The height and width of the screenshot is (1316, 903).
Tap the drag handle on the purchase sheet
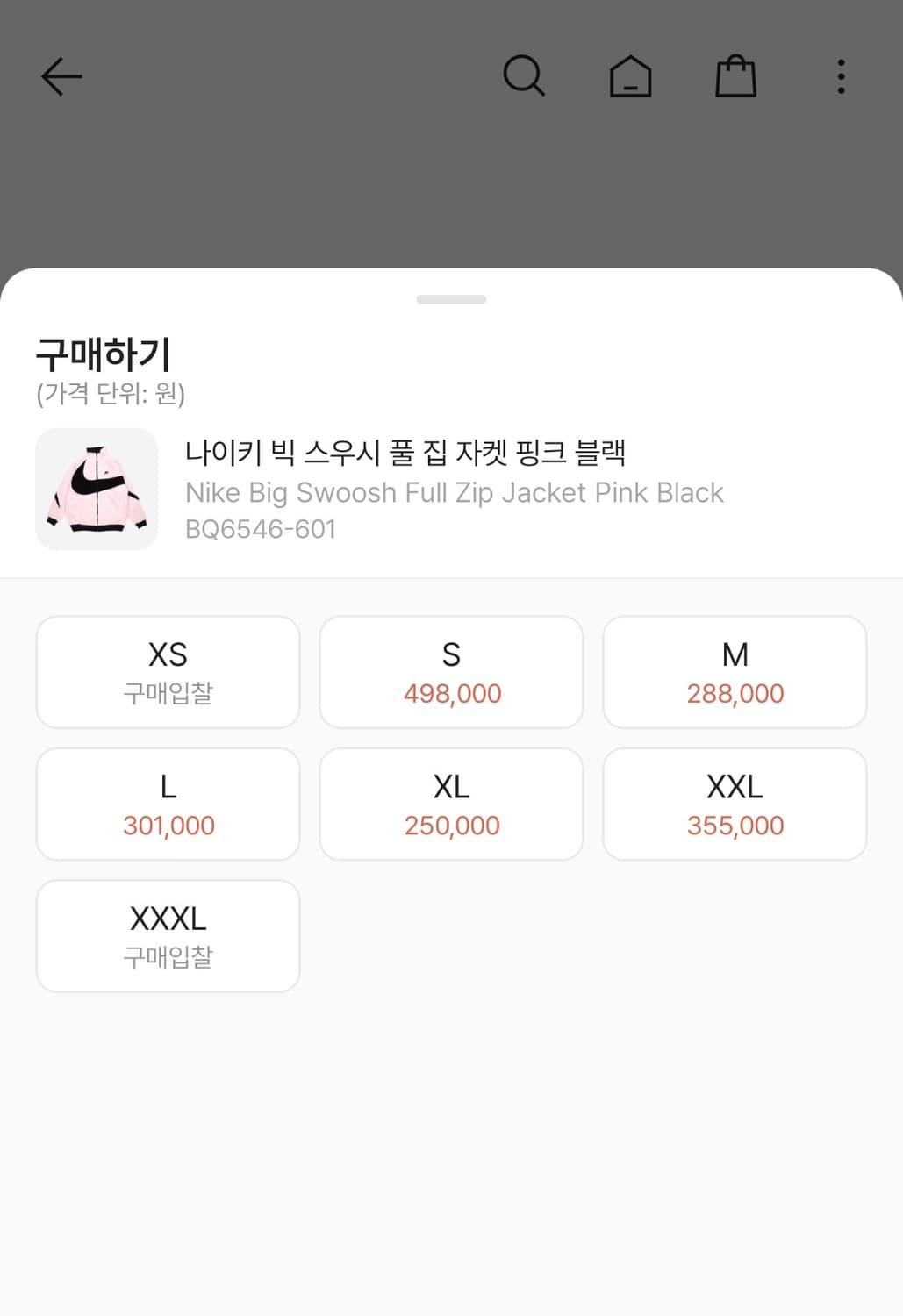(x=451, y=299)
